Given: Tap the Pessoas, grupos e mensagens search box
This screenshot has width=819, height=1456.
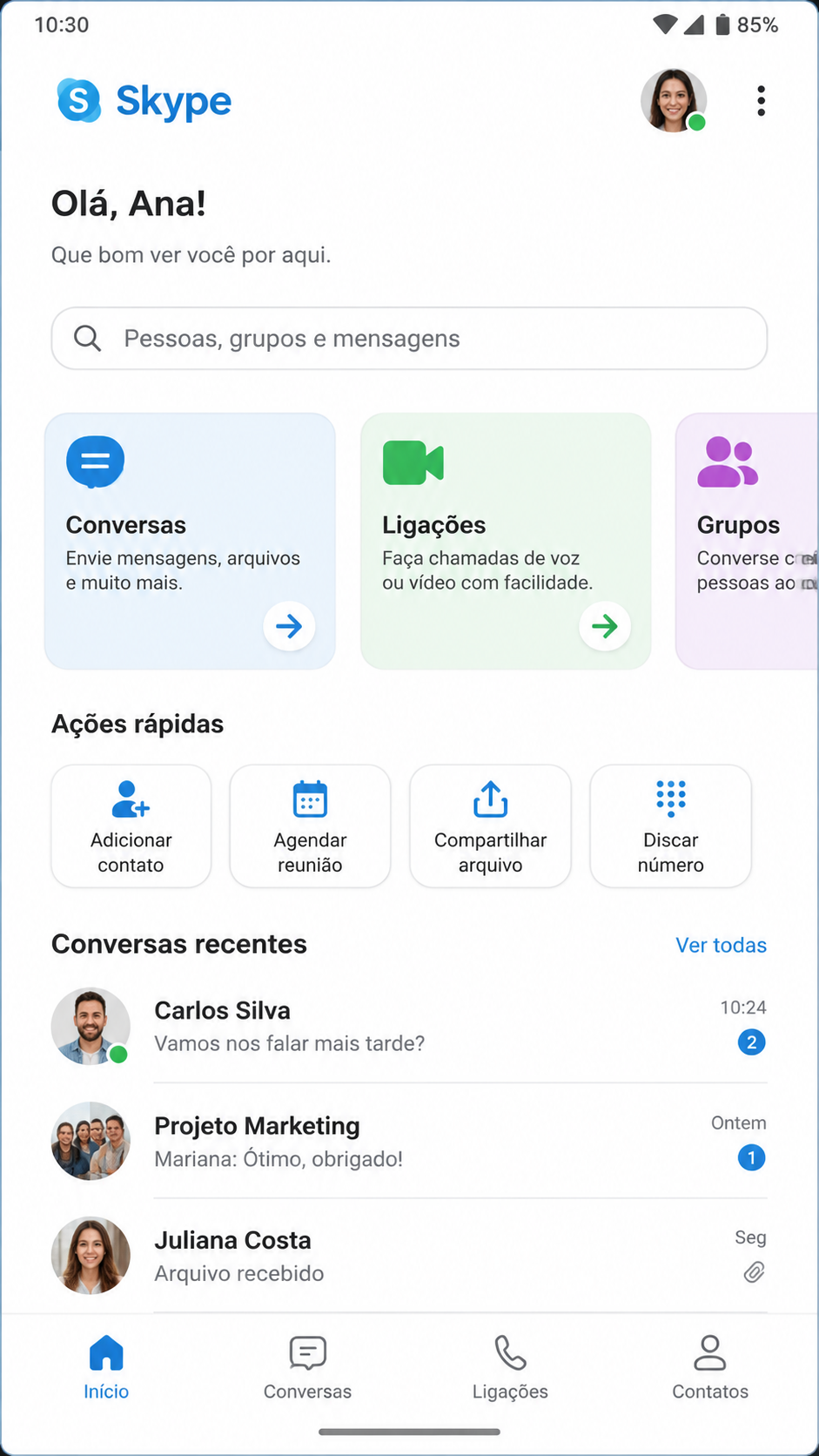Looking at the screenshot, I should [x=409, y=338].
